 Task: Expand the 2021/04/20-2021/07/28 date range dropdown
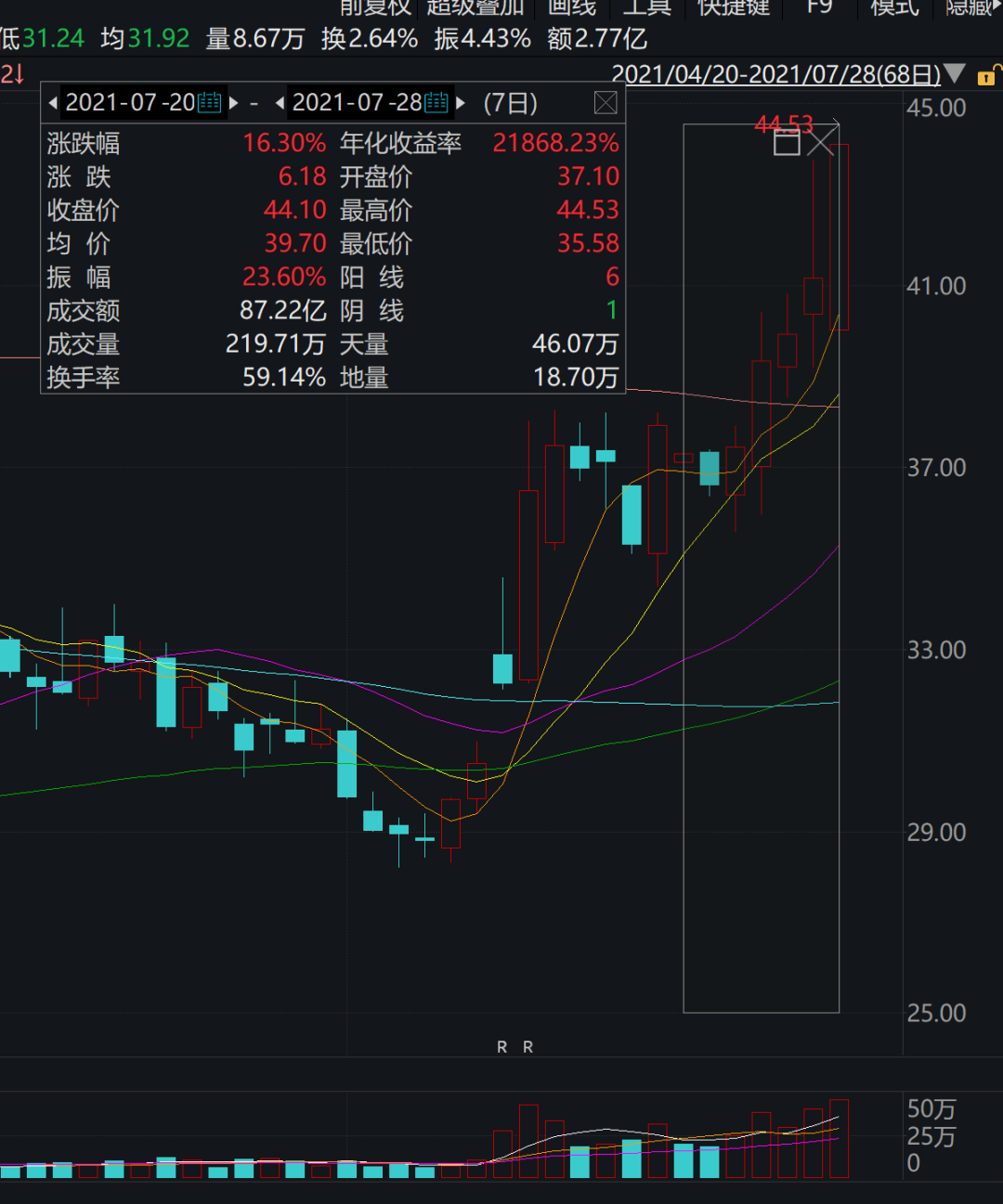(956, 73)
